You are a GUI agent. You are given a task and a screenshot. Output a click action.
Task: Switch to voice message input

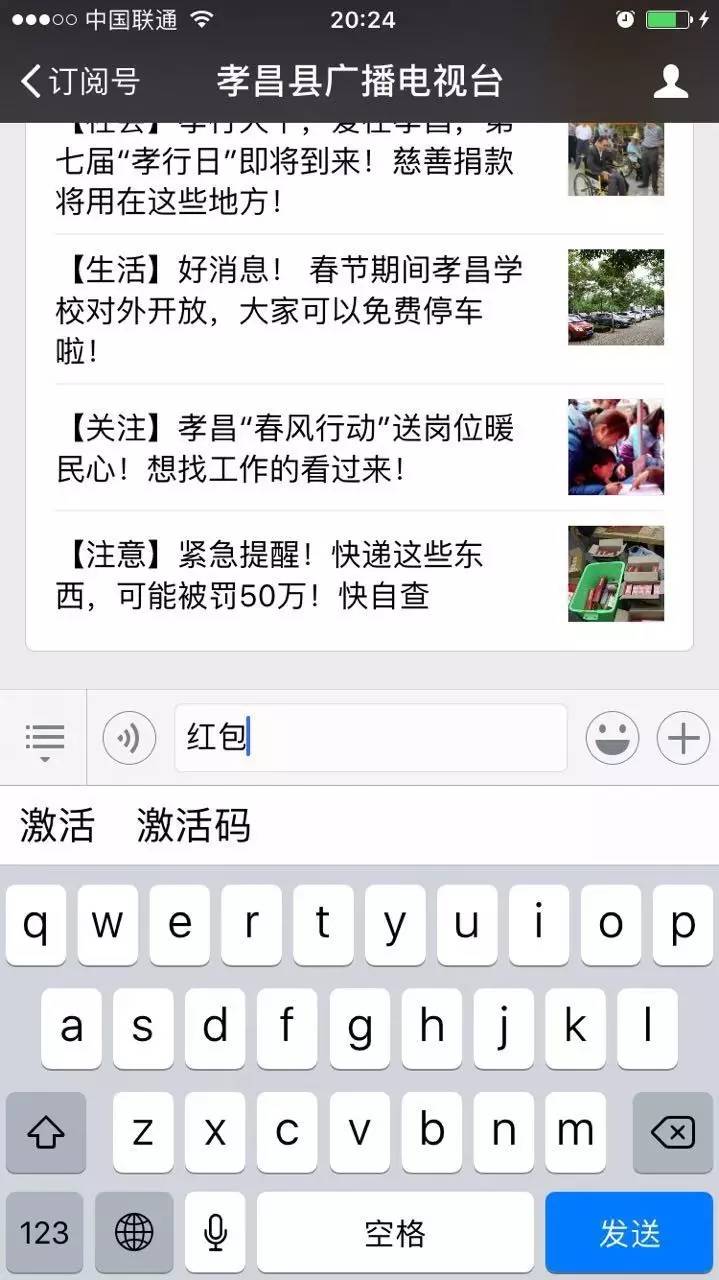click(129, 739)
